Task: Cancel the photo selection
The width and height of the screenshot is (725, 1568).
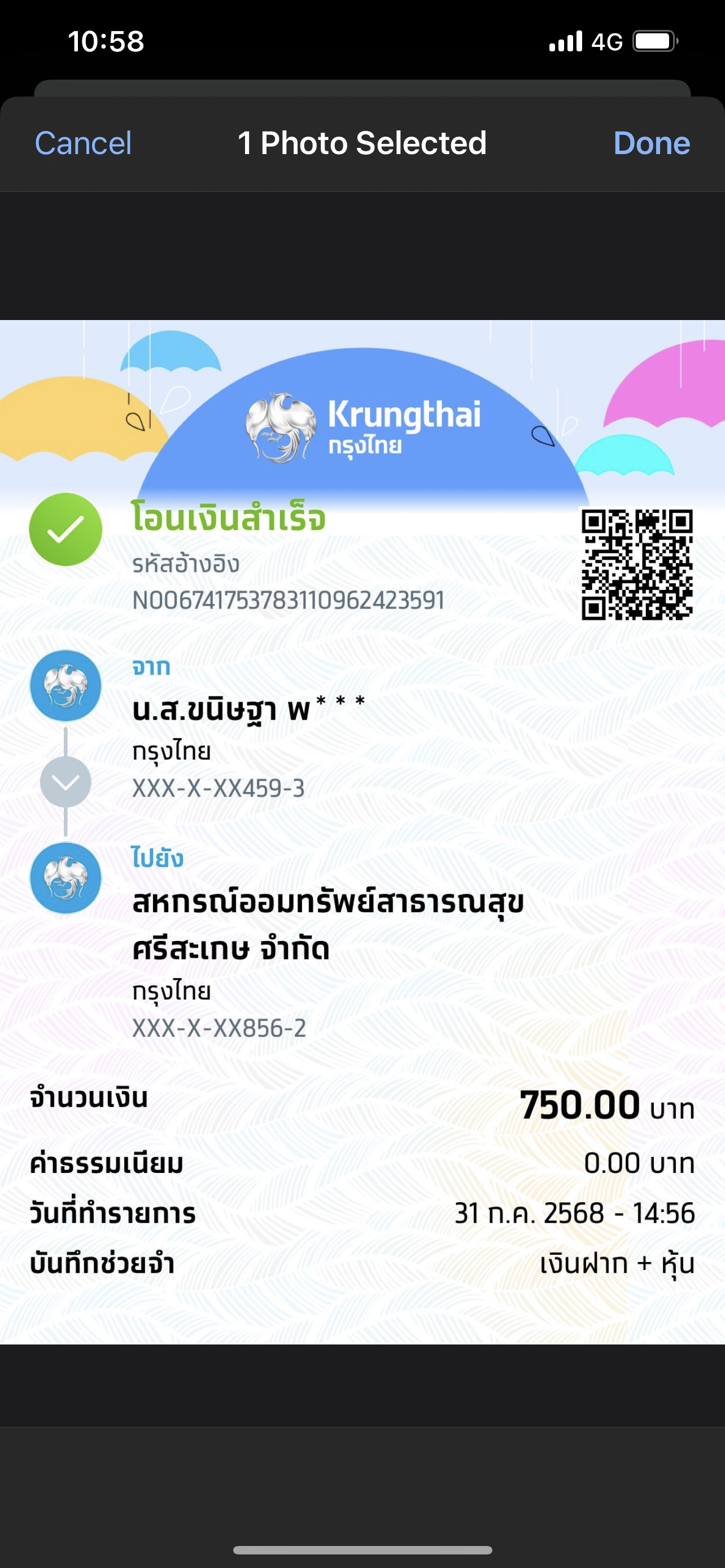Action: [83, 144]
